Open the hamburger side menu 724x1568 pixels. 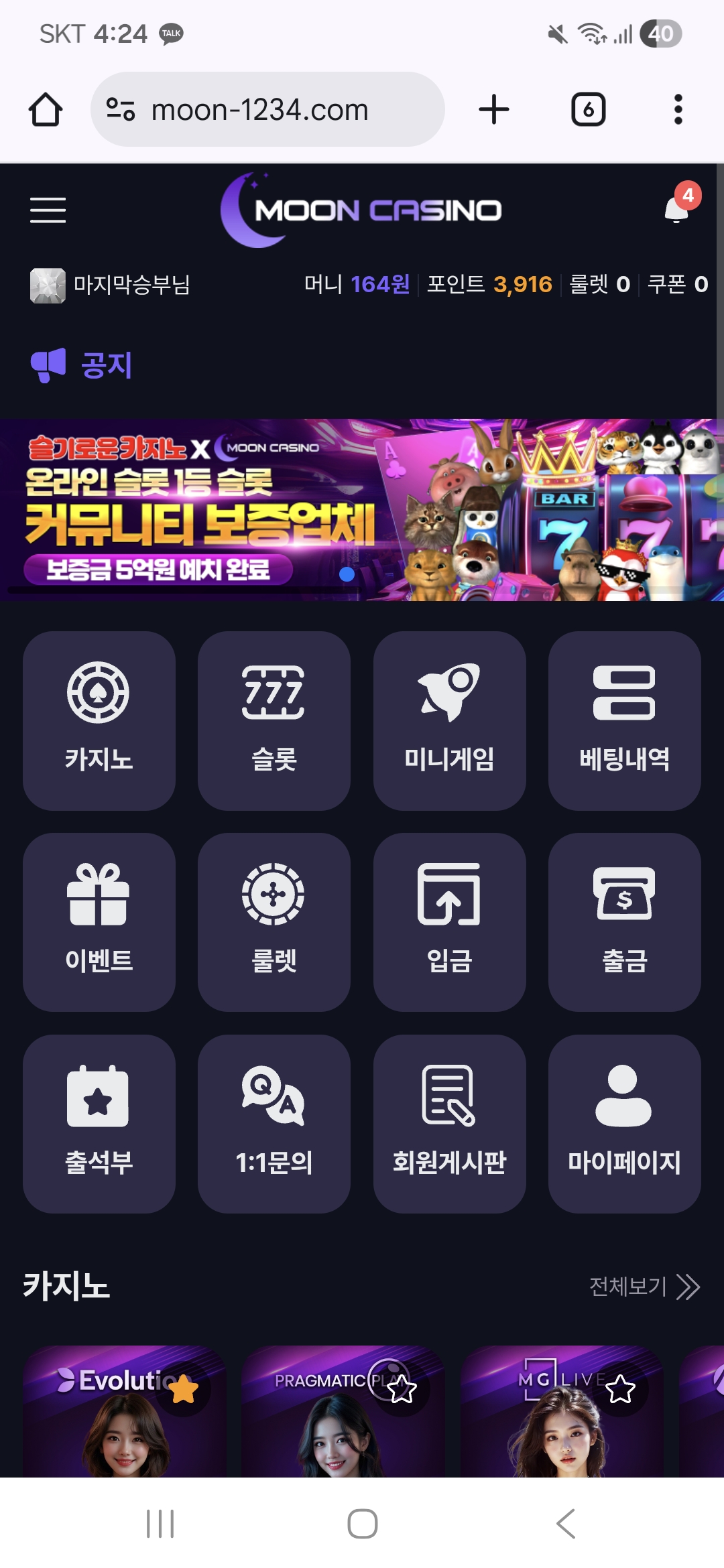(48, 210)
